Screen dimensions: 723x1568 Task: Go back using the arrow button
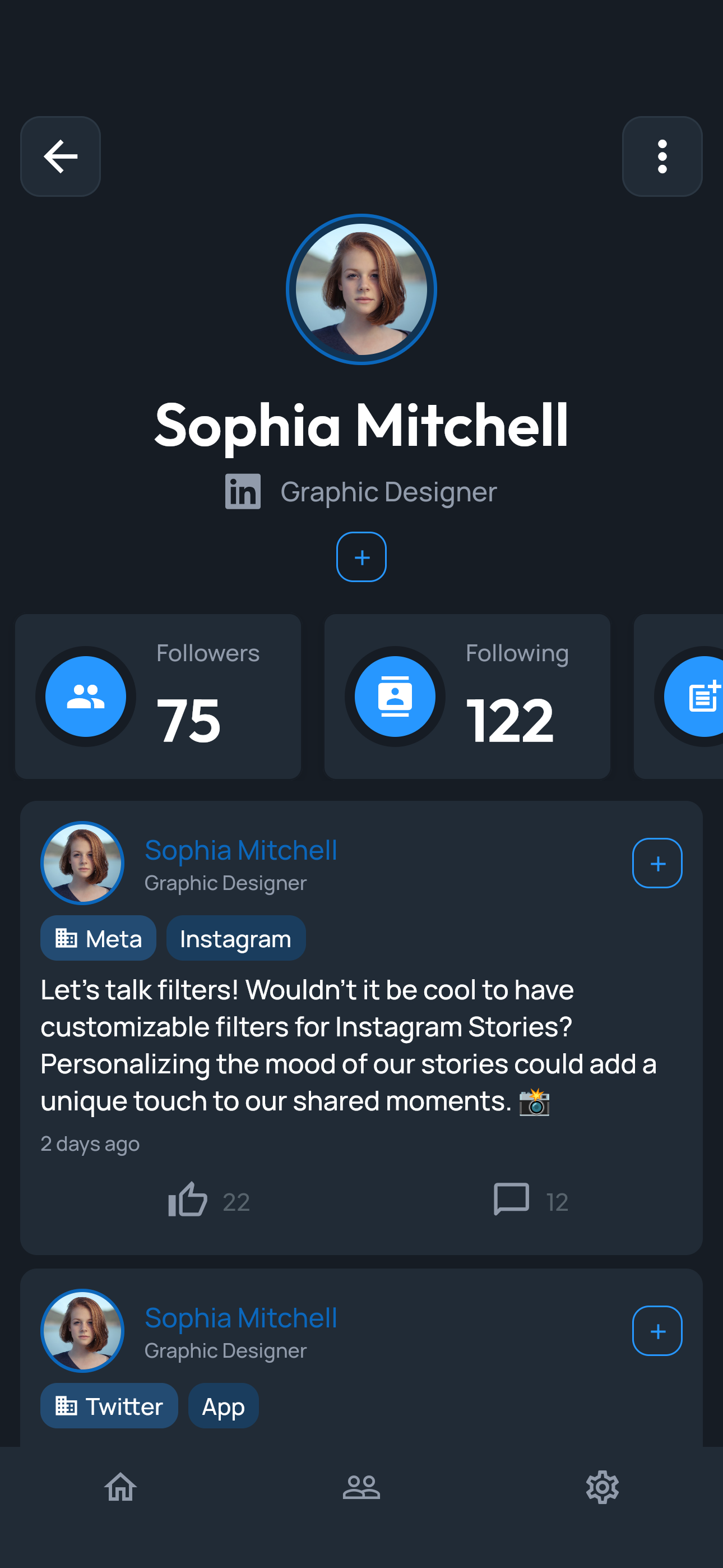pos(61,156)
